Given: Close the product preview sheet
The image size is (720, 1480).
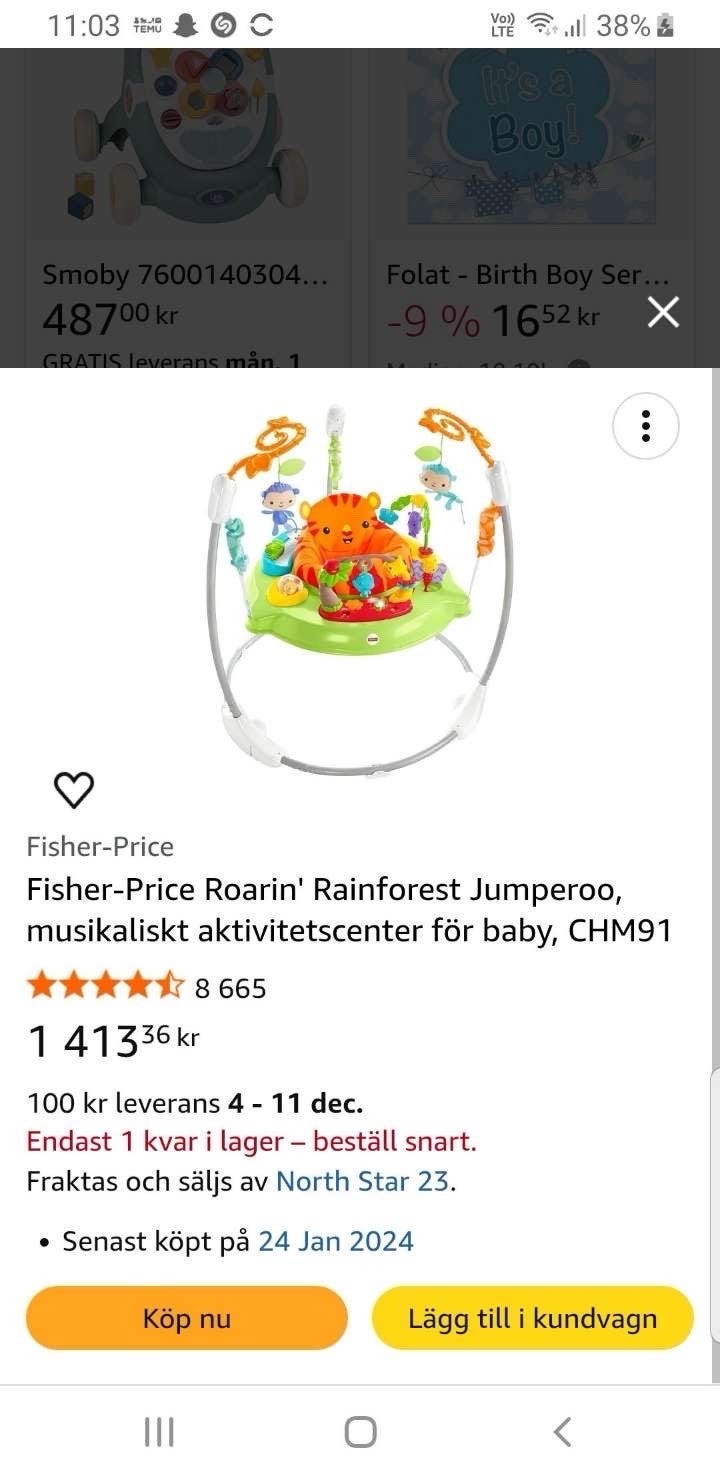Looking at the screenshot, I should click(663, 313).
